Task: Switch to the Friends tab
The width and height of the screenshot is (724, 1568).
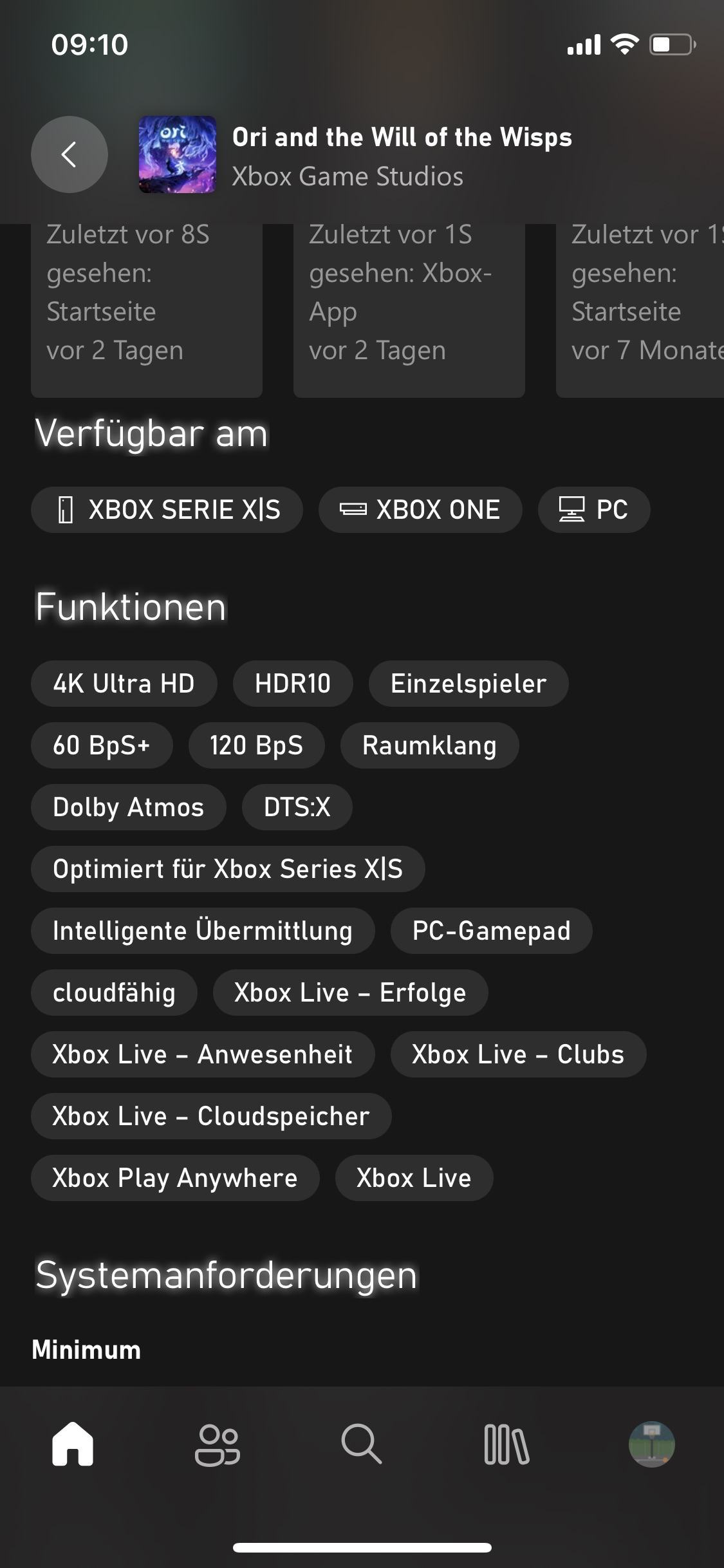Action: pyautogui.click(x=218, y=1444)
